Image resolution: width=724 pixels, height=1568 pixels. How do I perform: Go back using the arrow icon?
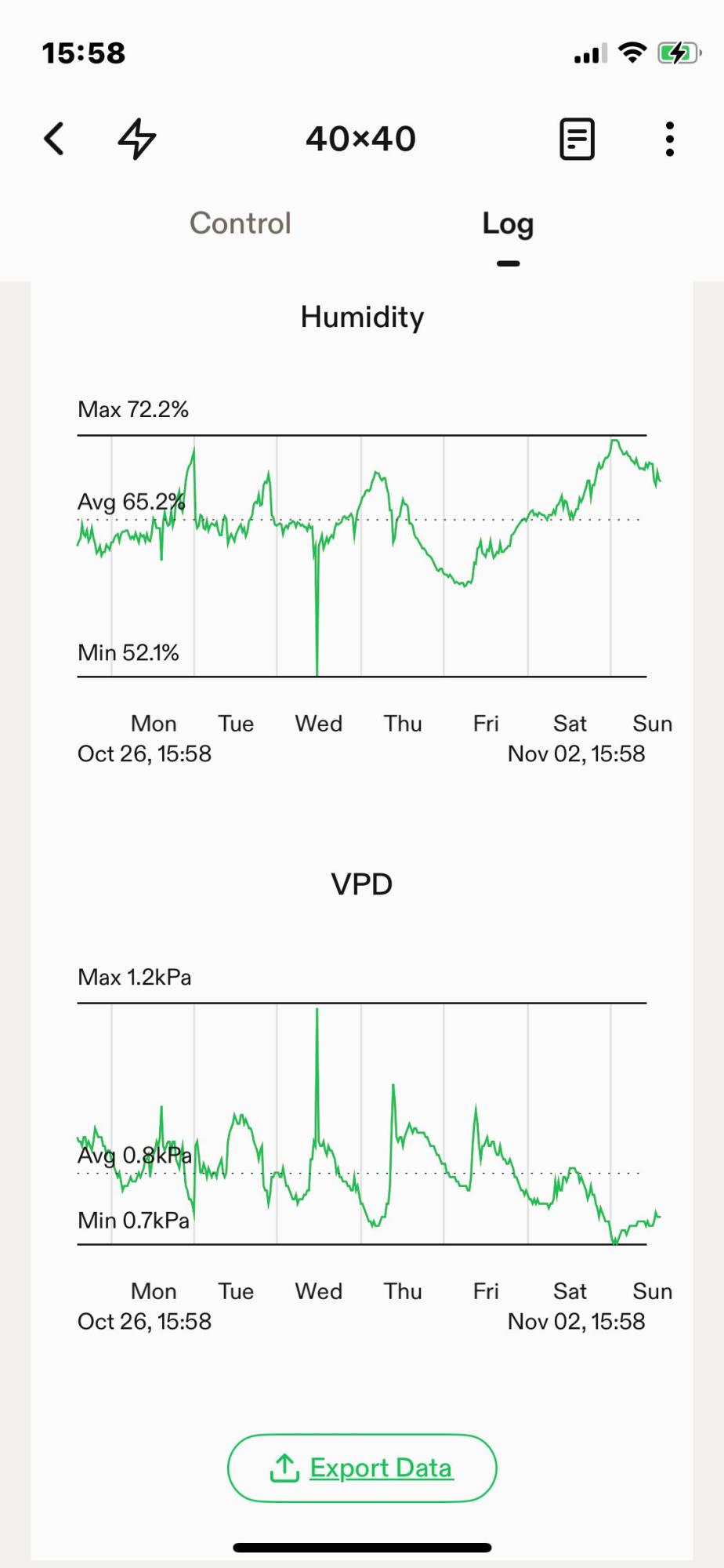point(54,140)
